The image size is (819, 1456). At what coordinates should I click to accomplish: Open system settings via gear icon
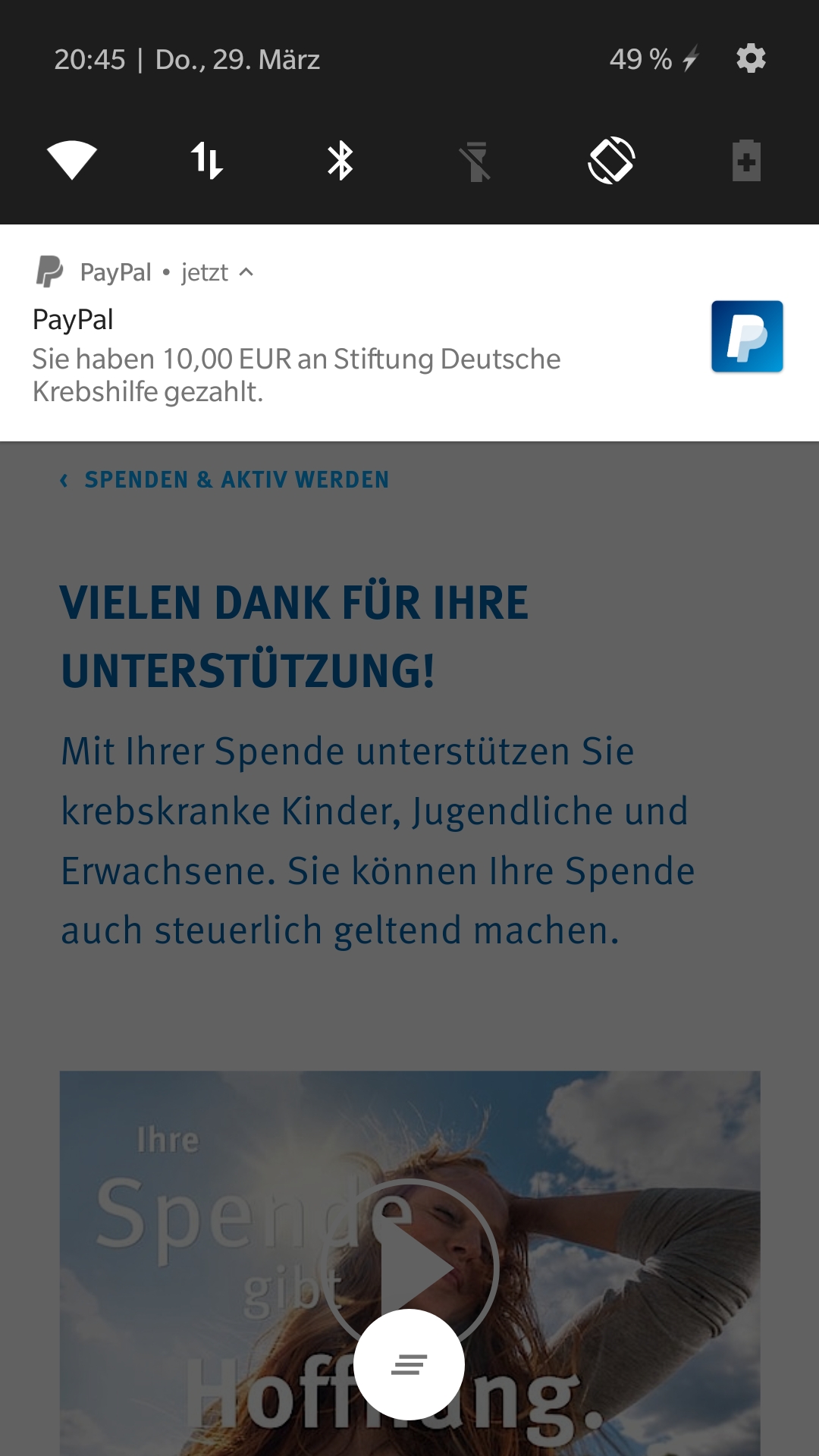(x=751, y=58)
